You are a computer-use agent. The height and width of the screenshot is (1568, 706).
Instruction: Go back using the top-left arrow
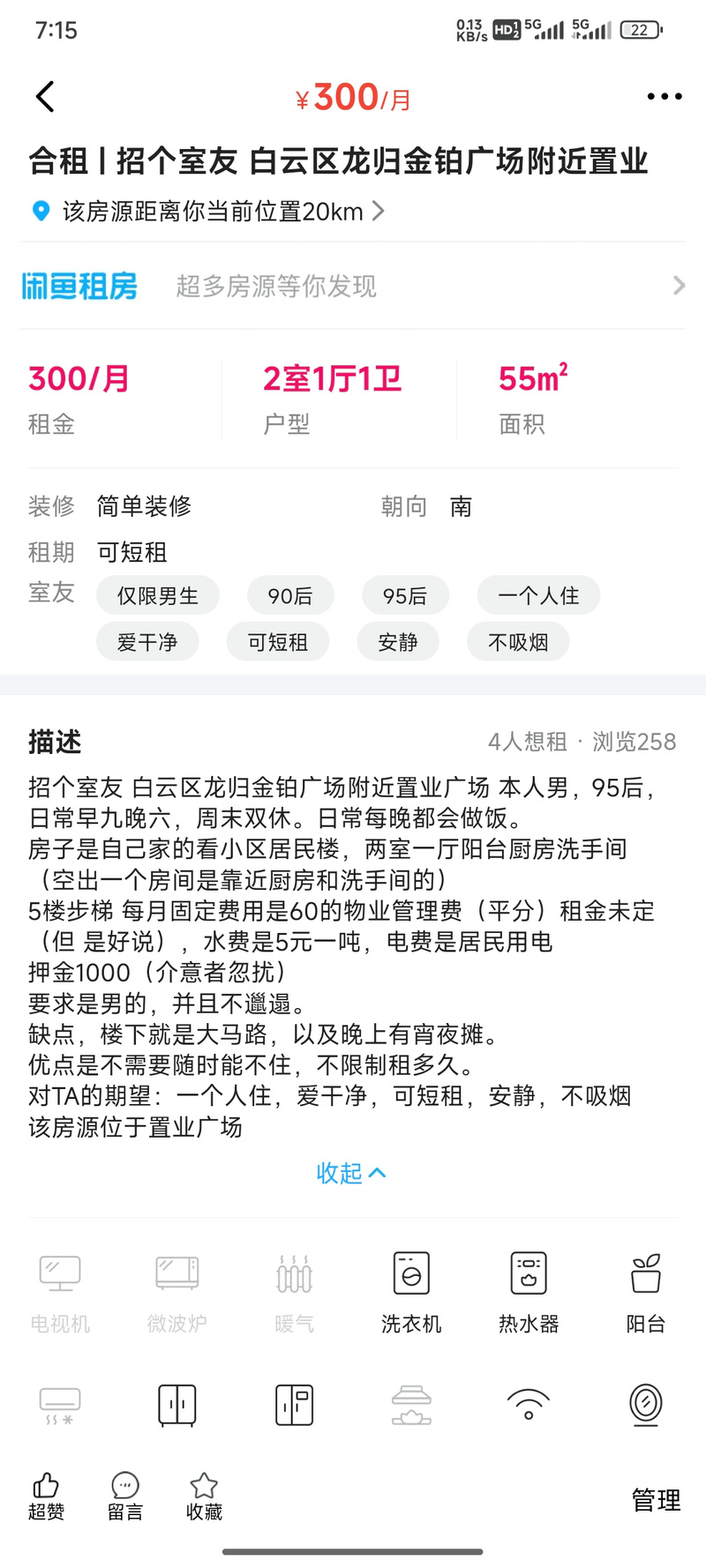point(46,97)
